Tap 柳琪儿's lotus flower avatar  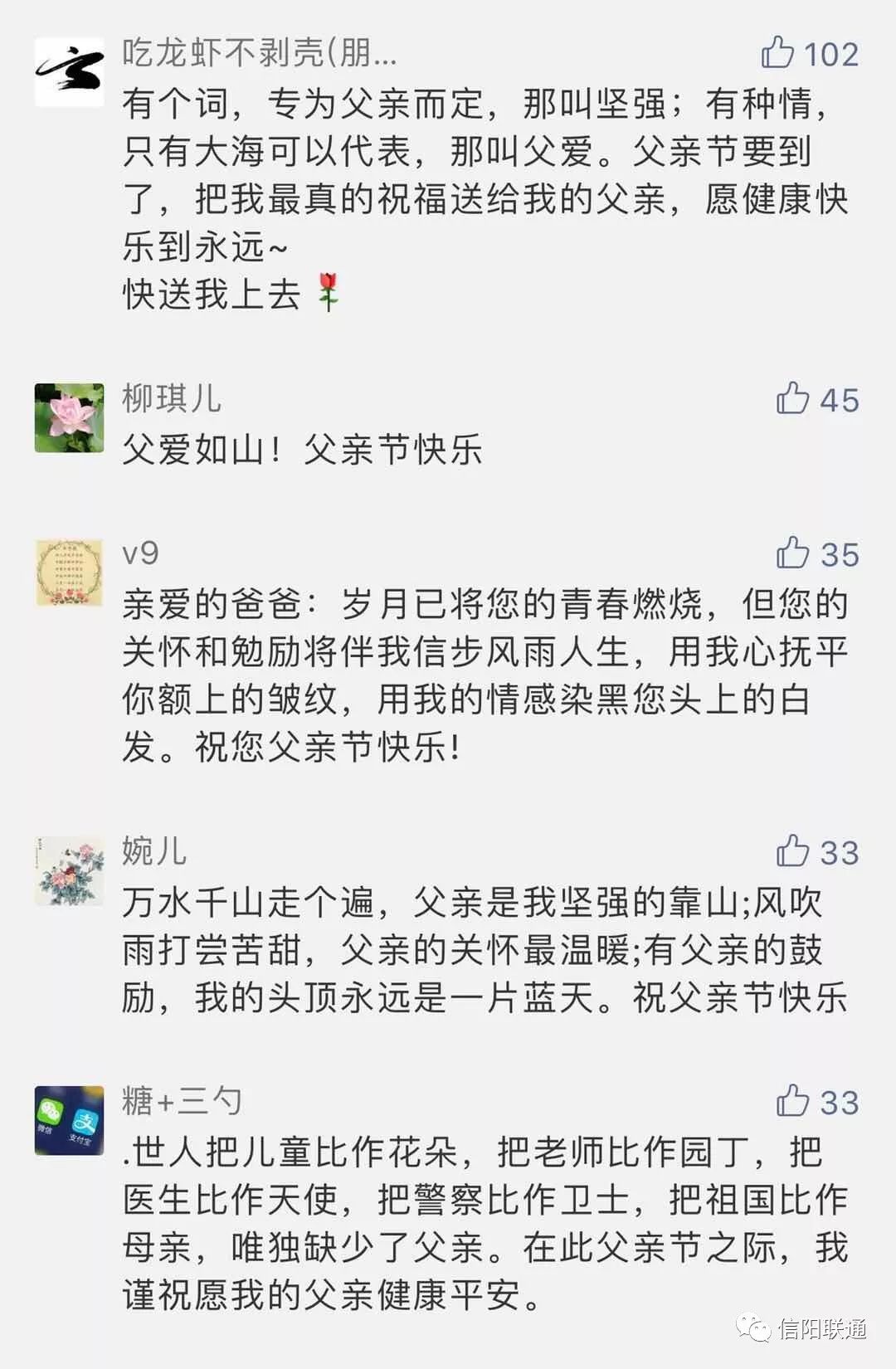click(x=68, y=417)
